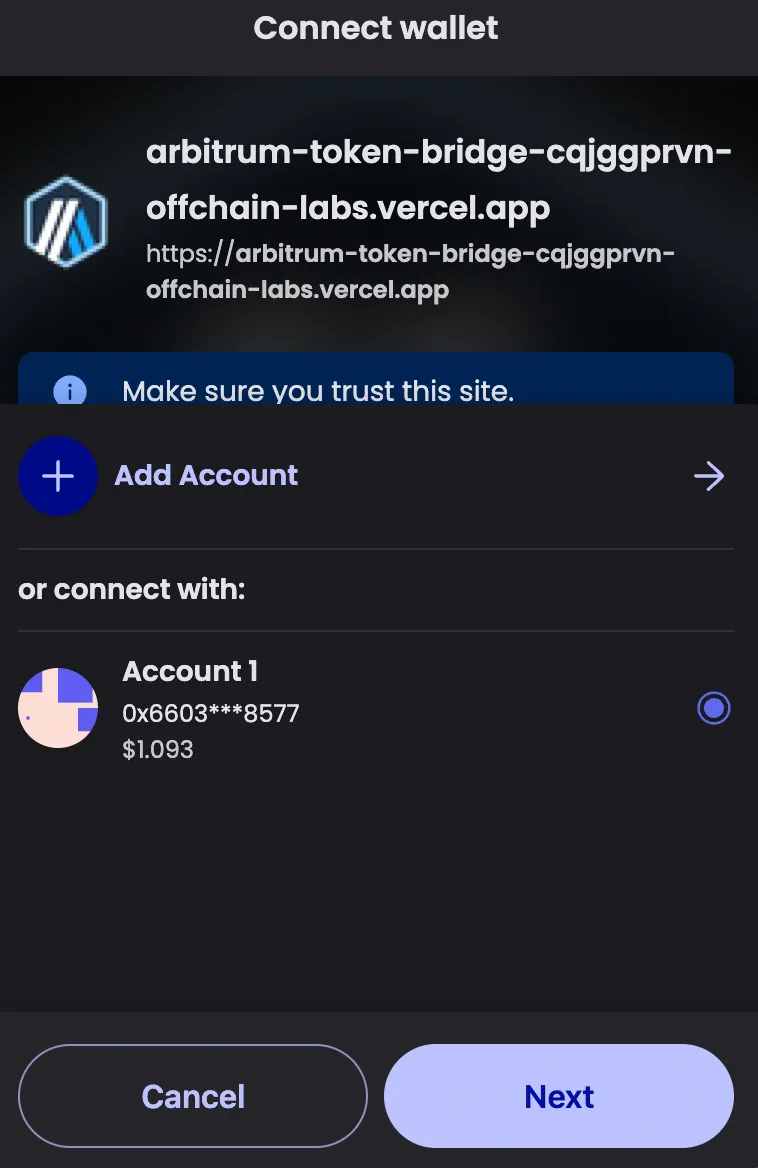Click the Connect wallet title bar

click(376, 28)
